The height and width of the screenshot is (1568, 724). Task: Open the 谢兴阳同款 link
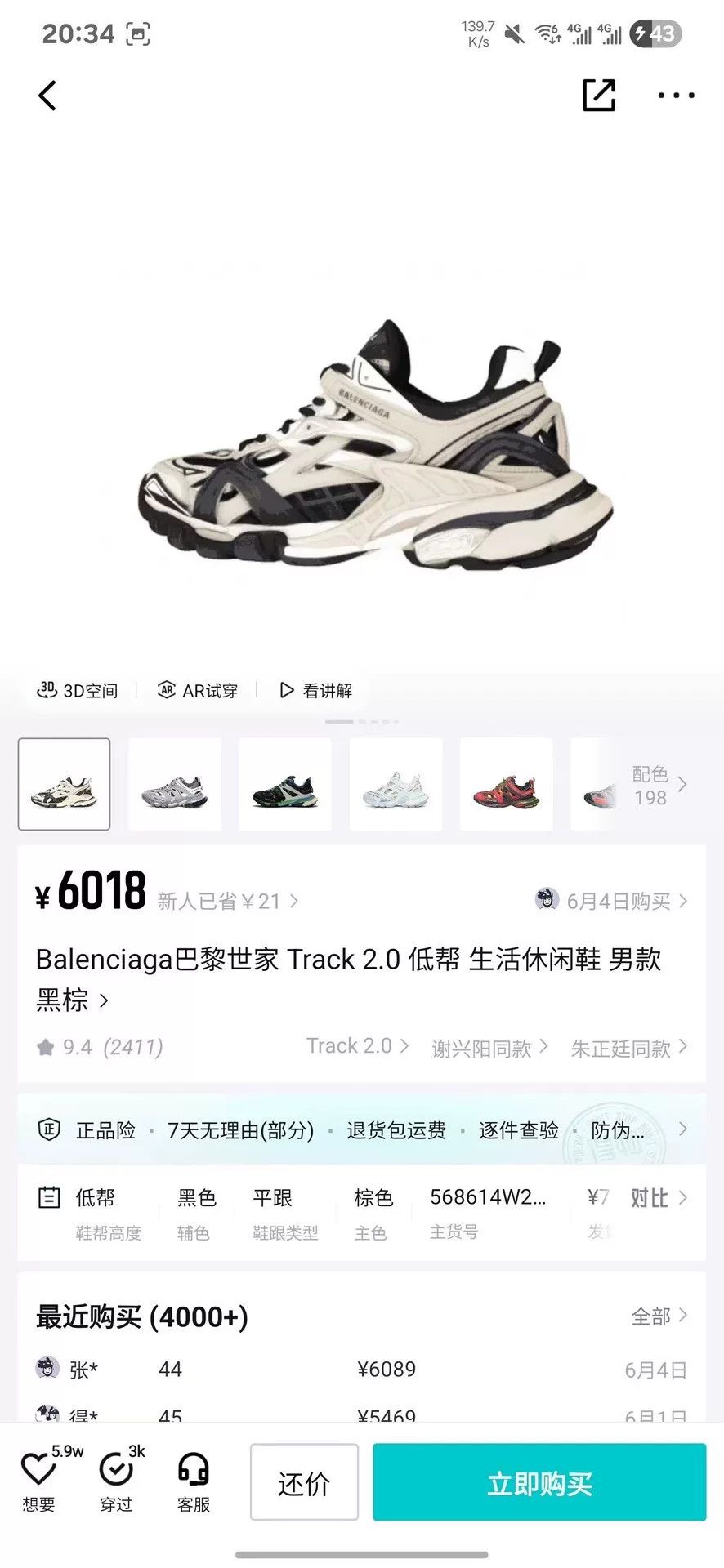click(489, 1048)
